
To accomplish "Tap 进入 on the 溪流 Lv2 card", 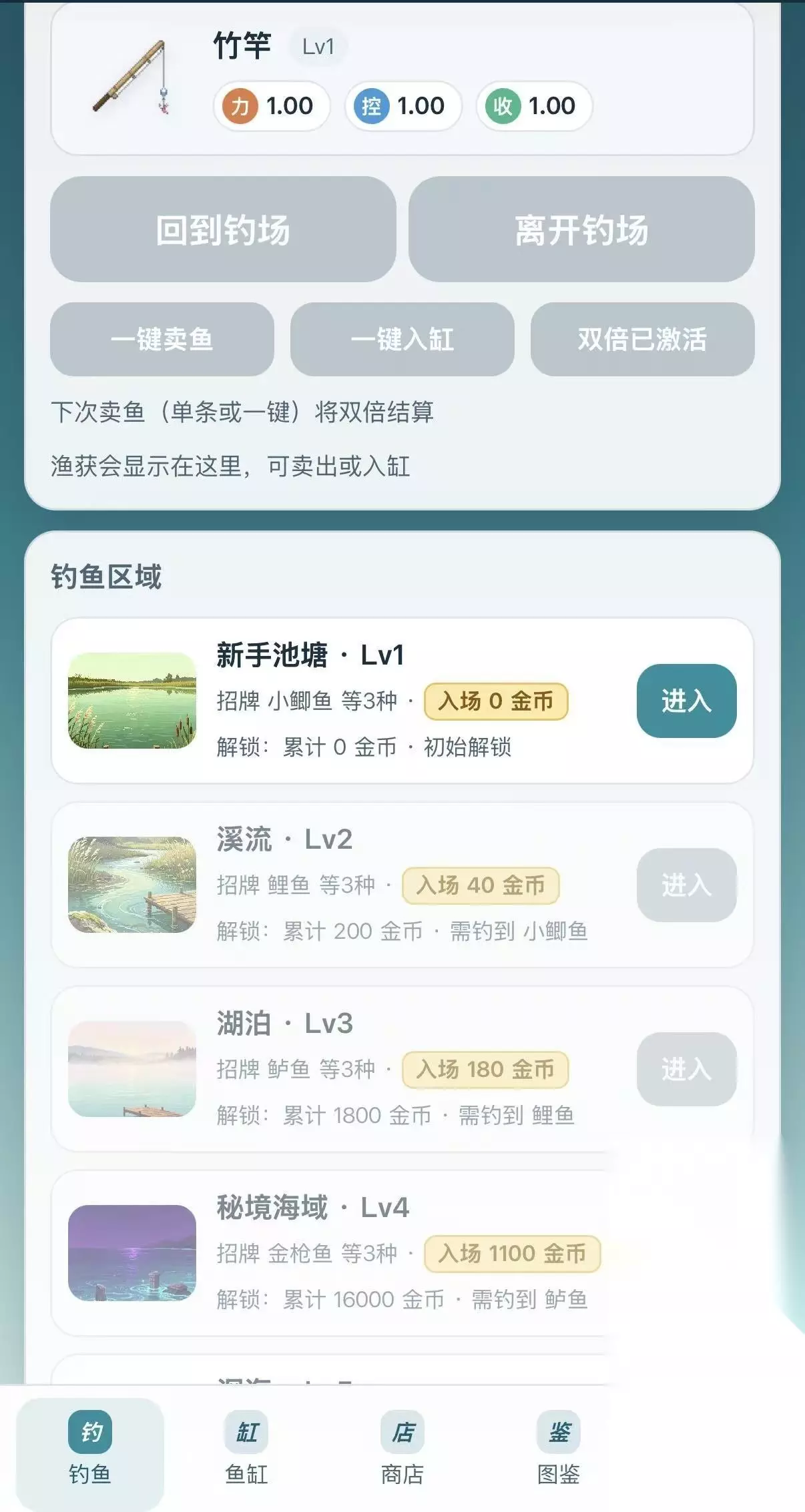I will point(687,885).
